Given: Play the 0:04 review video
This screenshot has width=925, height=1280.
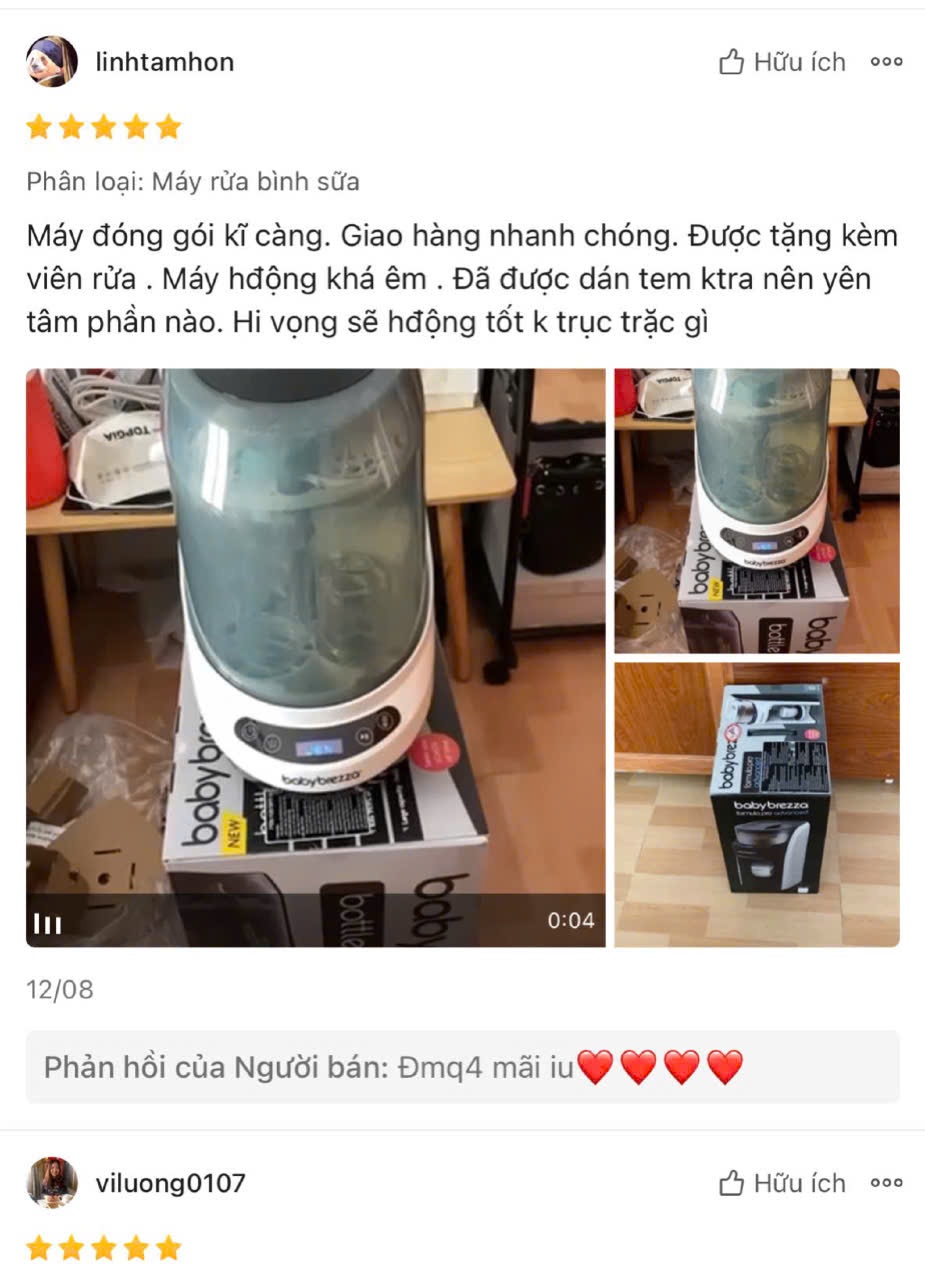Looking at the screenshot, I should click(x=315, y=657).
